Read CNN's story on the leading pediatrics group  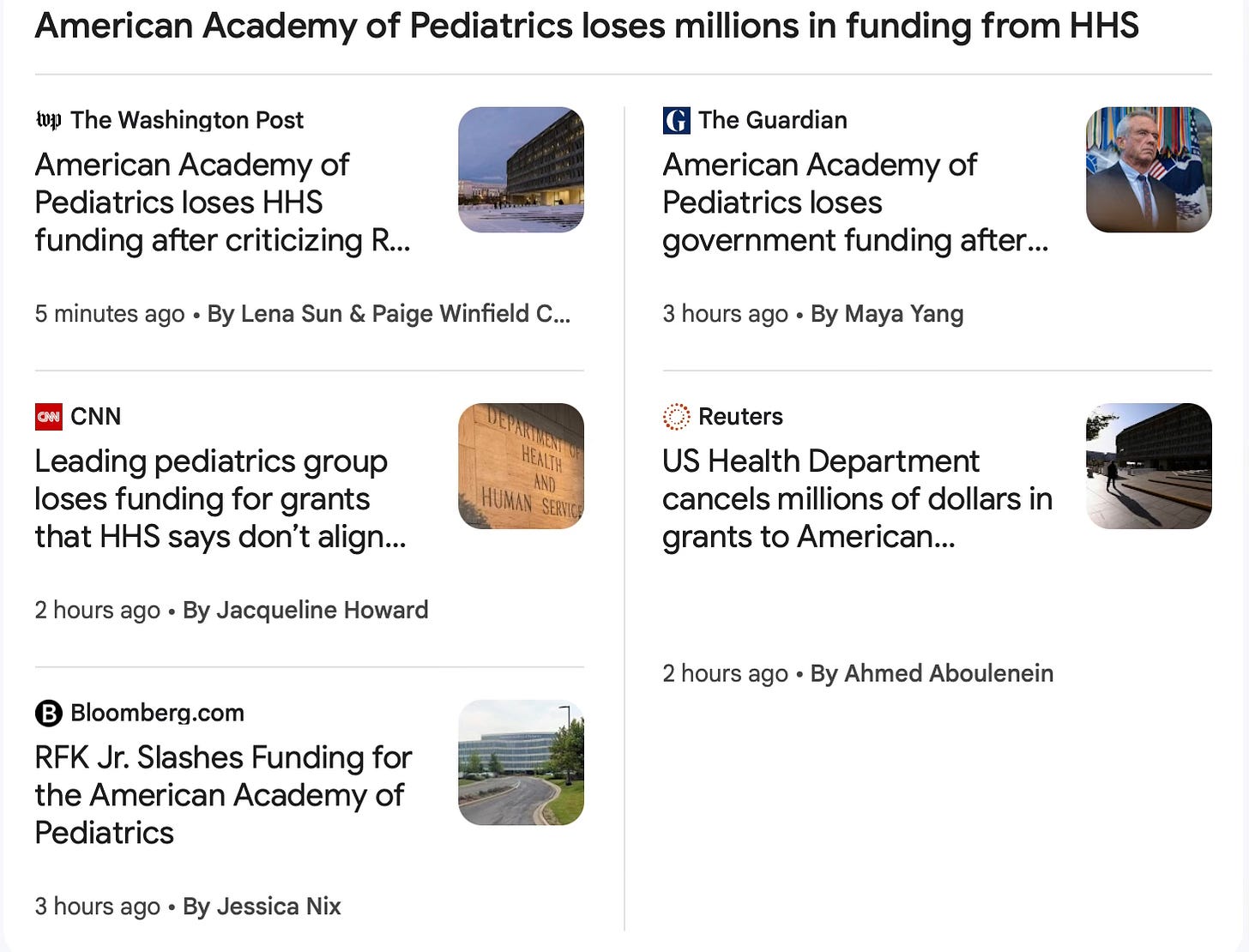220,499
